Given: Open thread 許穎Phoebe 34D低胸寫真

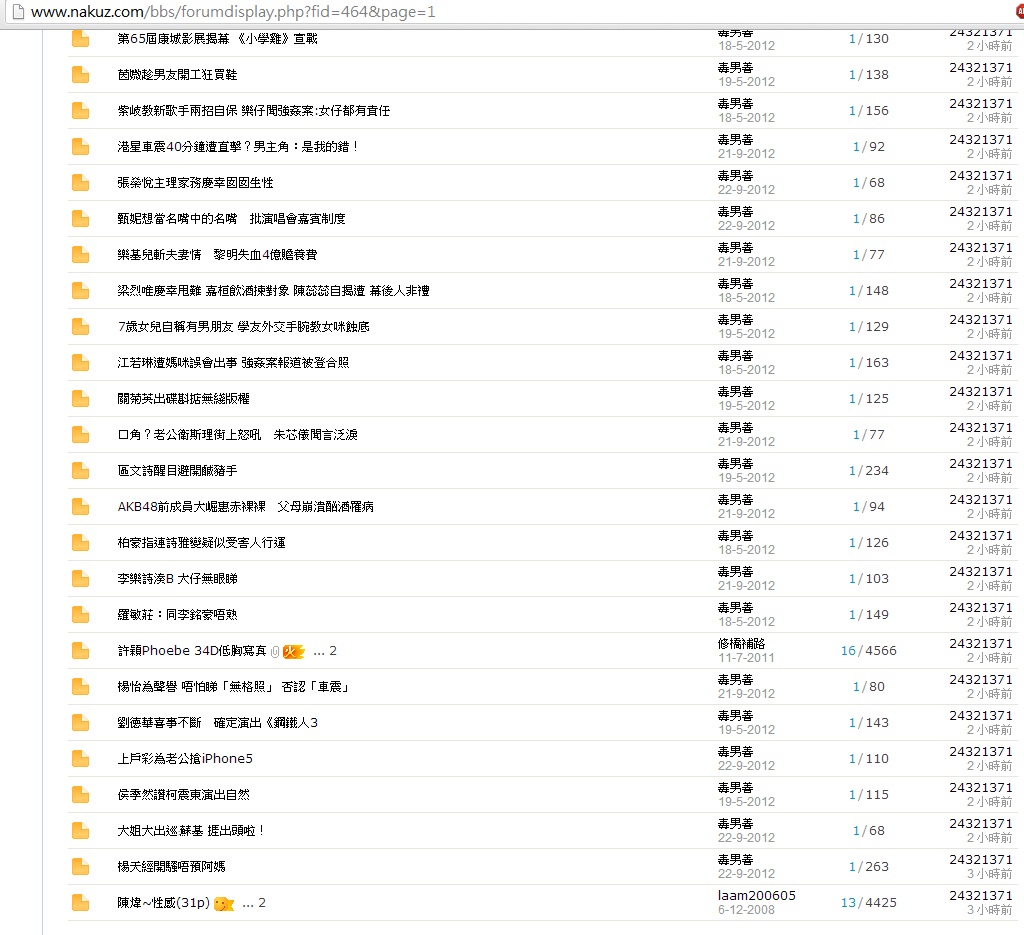Looking at the screenshot, I should pyautogui.click(x=192, y=651).
